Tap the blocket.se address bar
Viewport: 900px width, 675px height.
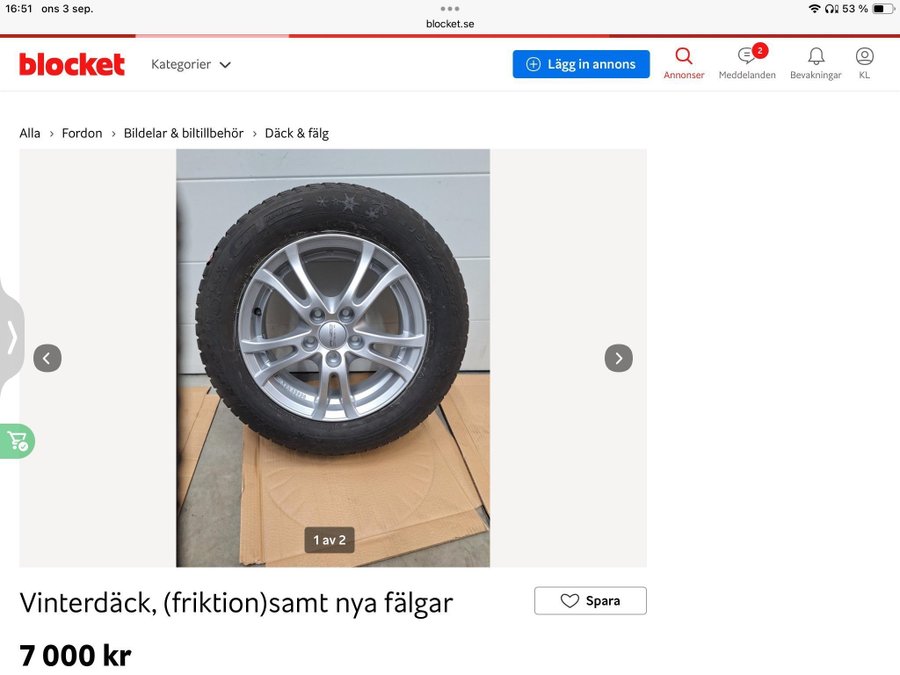(x=450, y=24)
